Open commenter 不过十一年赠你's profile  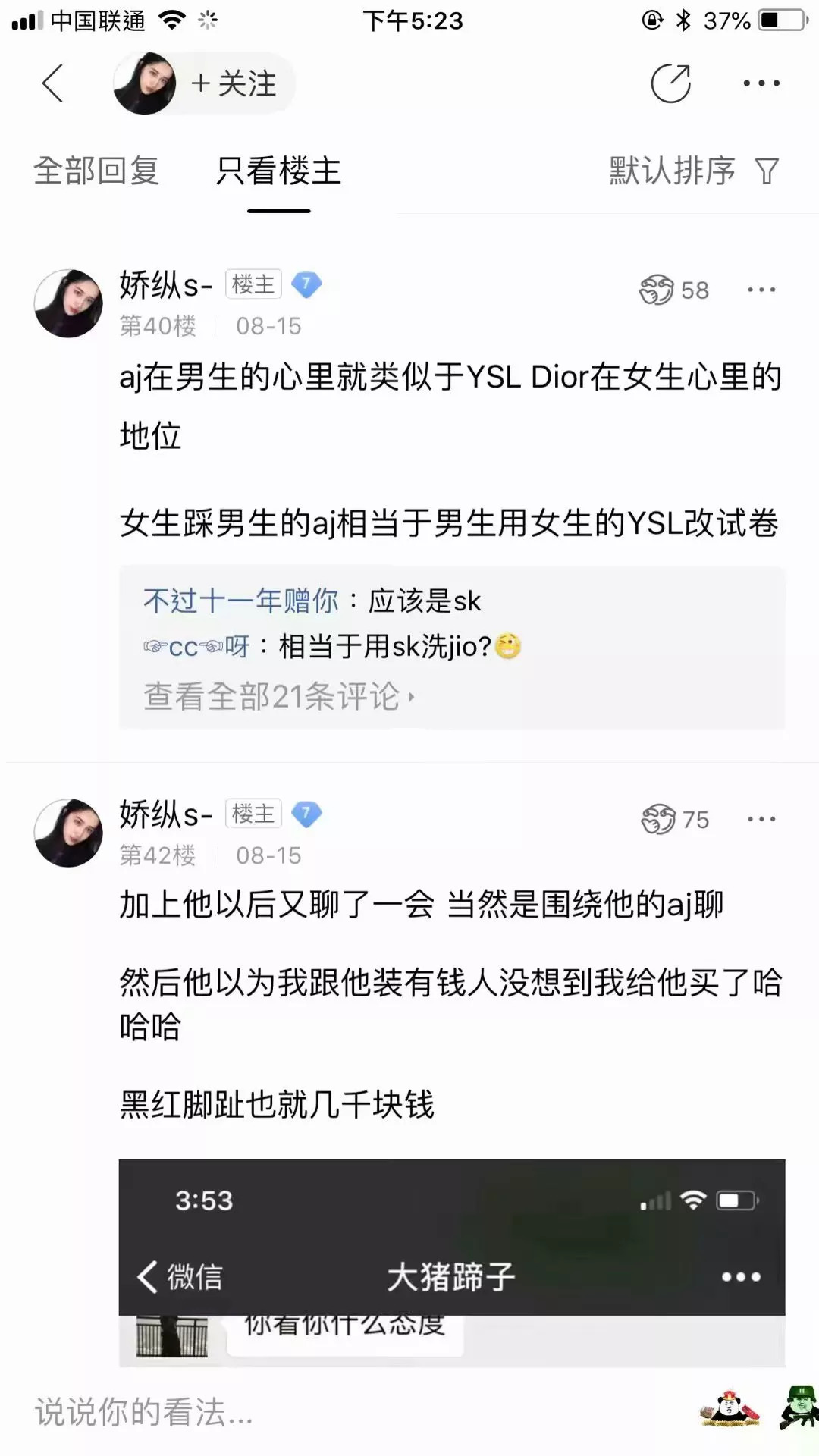pos(241,601)
